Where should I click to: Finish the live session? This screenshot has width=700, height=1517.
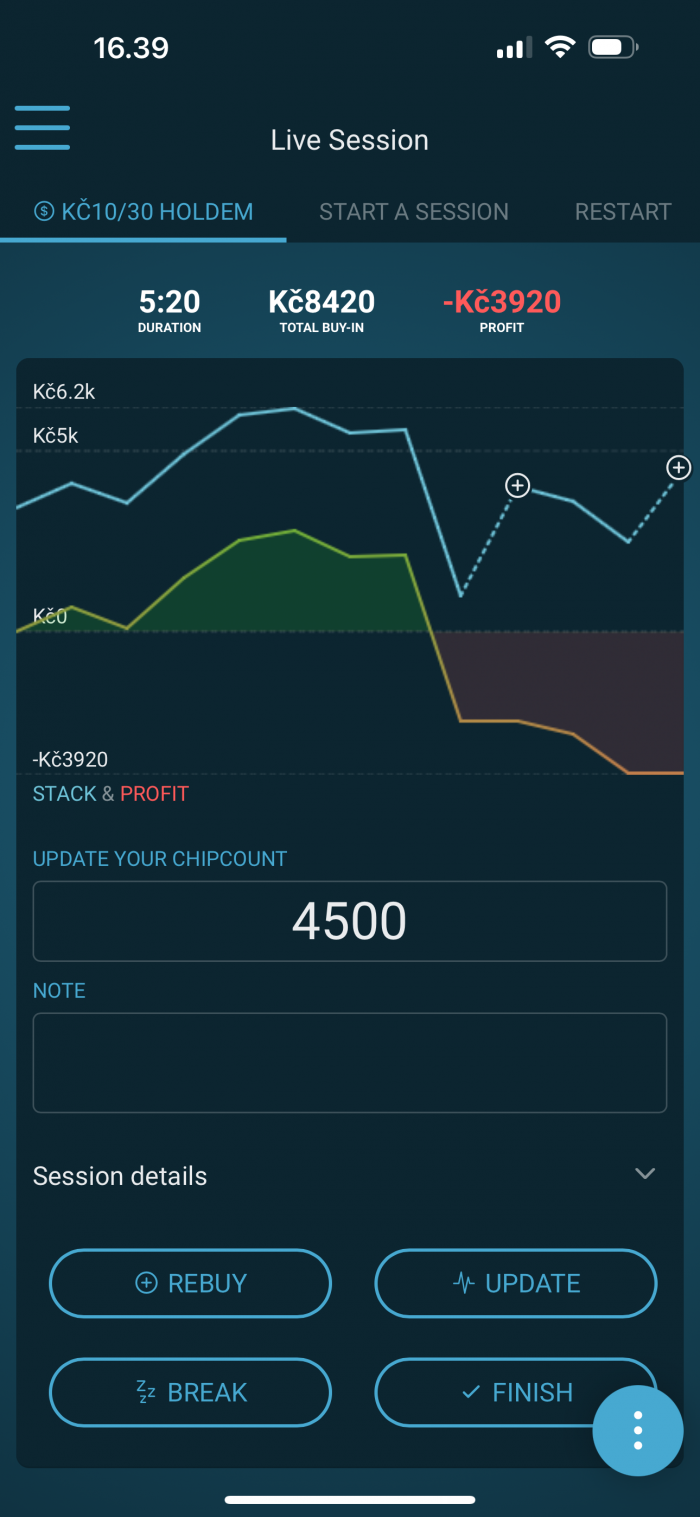[x=516, y=1392]
